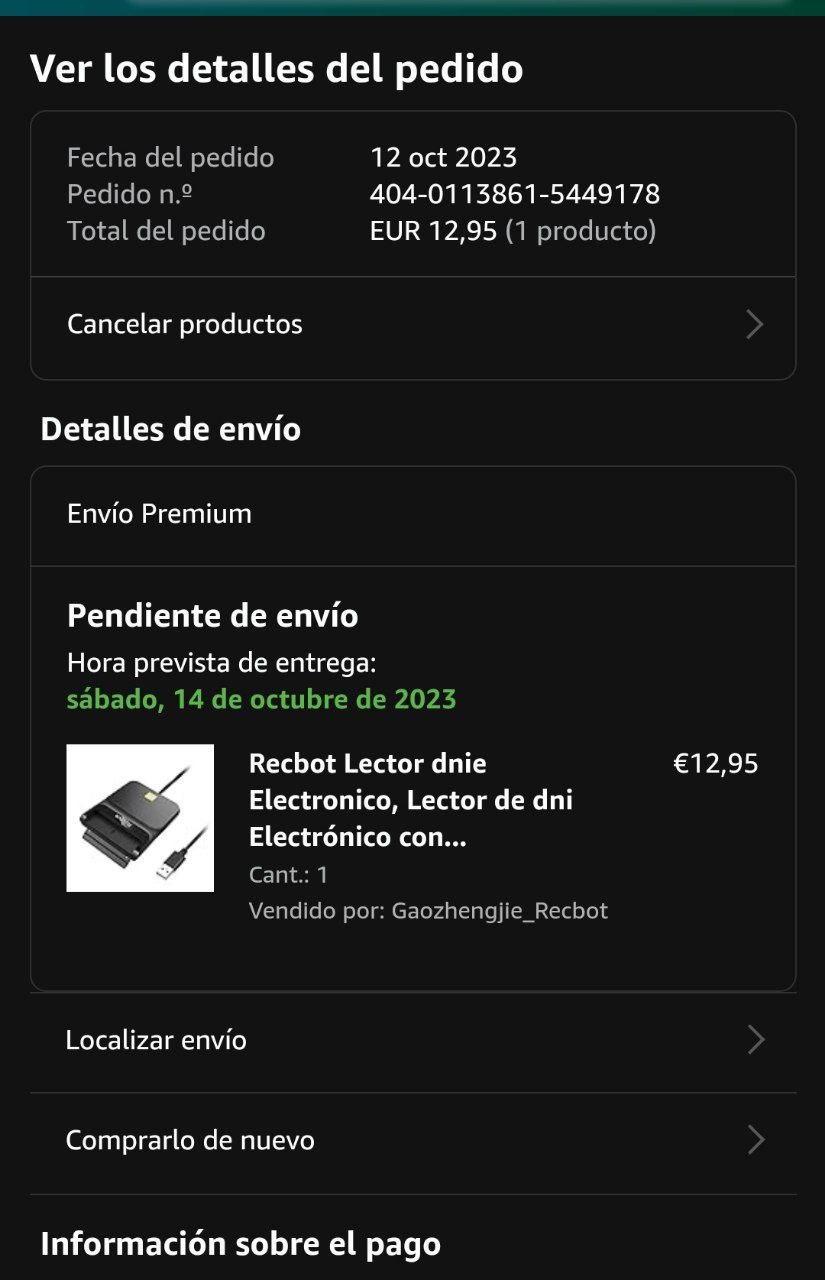Open the Recbot card reader product image
The width and height of the screenshot is (825, 1280).
[x=140, y=818]
